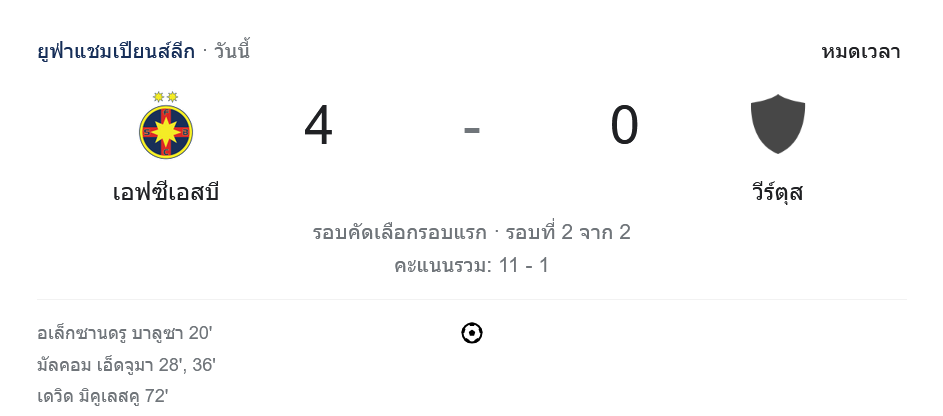Open the เอฟซีเอสบี team page
This screenshot has height=416, width=943.
click(x=166, y=191)
